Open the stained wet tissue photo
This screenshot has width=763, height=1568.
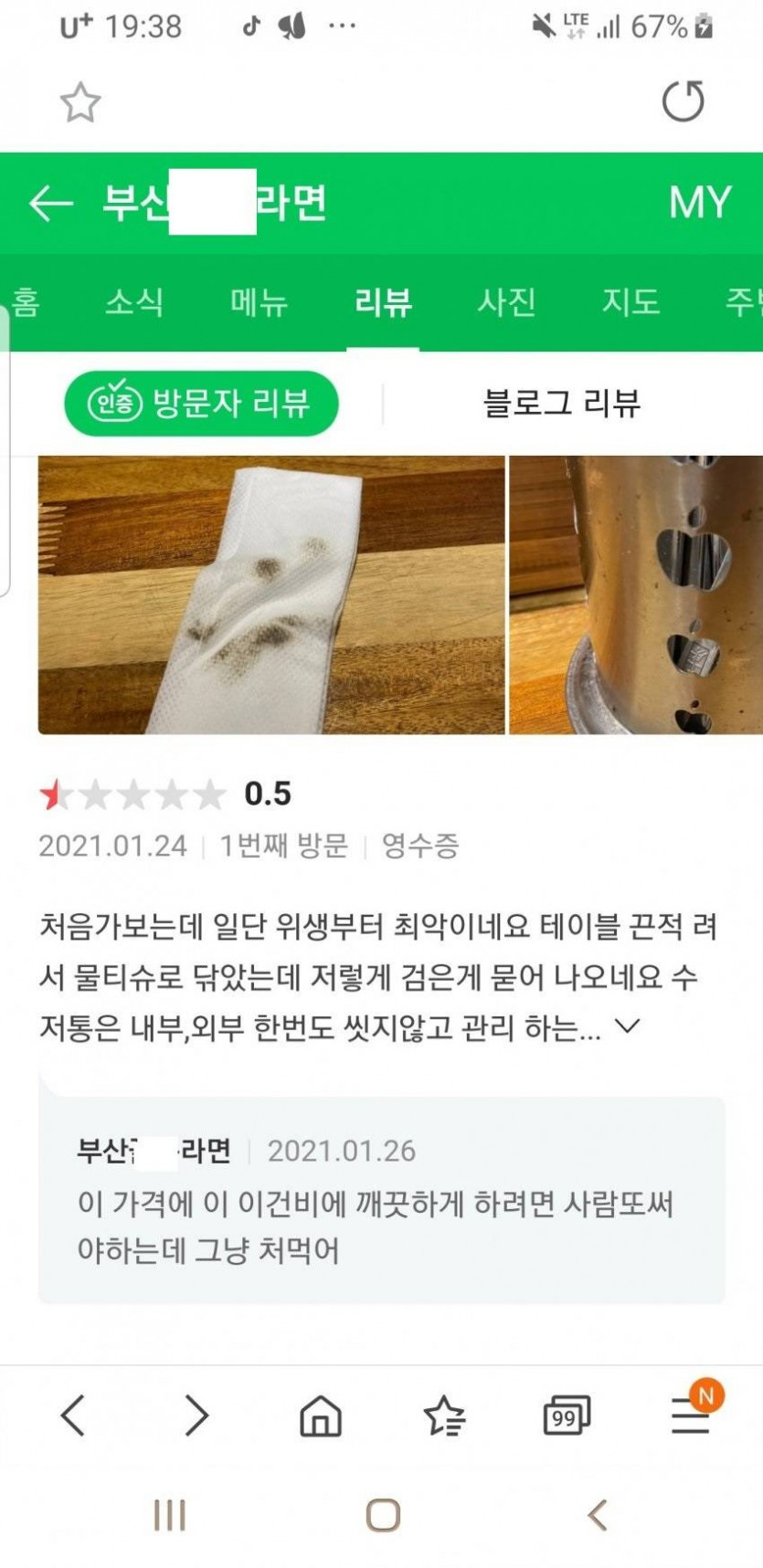click(271, 595)
